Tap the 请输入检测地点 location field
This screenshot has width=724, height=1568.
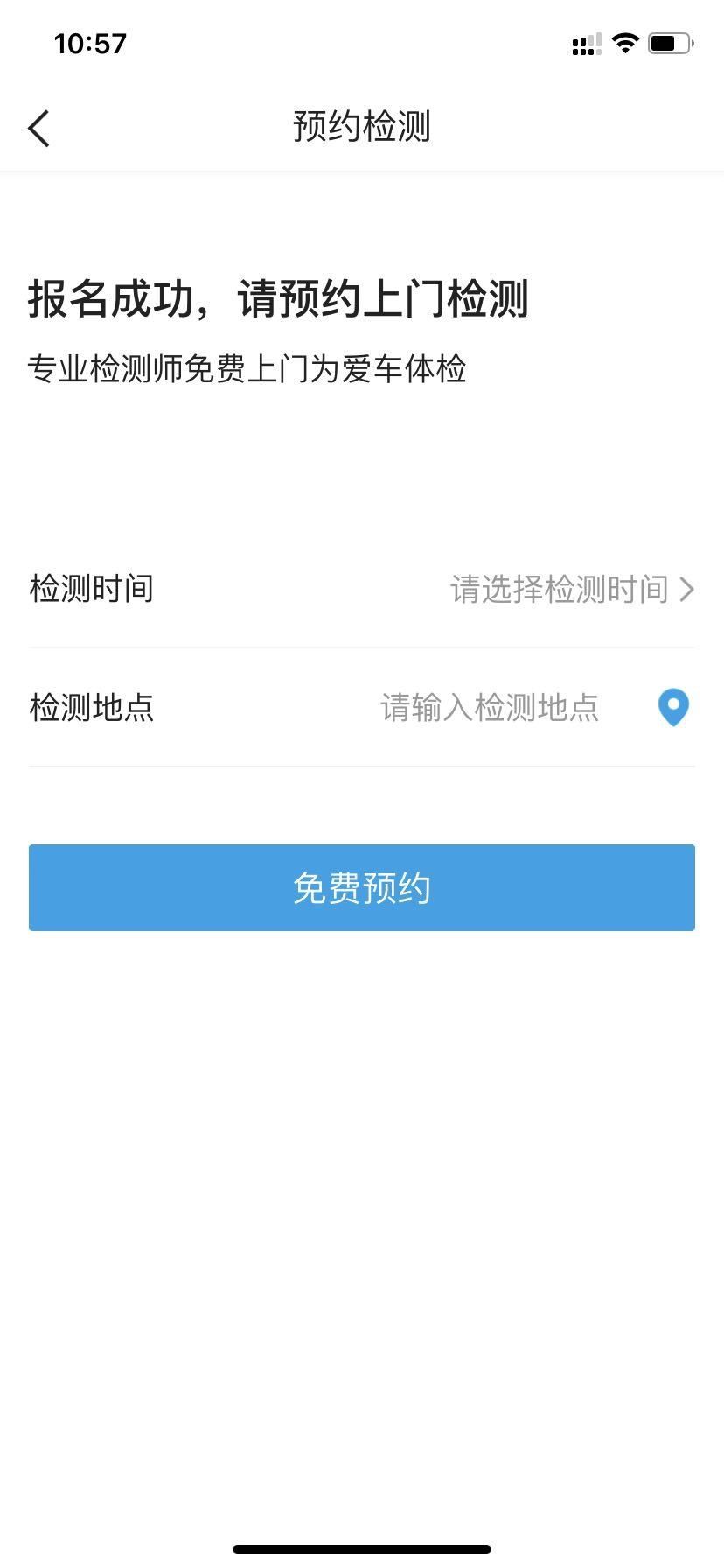(x=489, y=708)
